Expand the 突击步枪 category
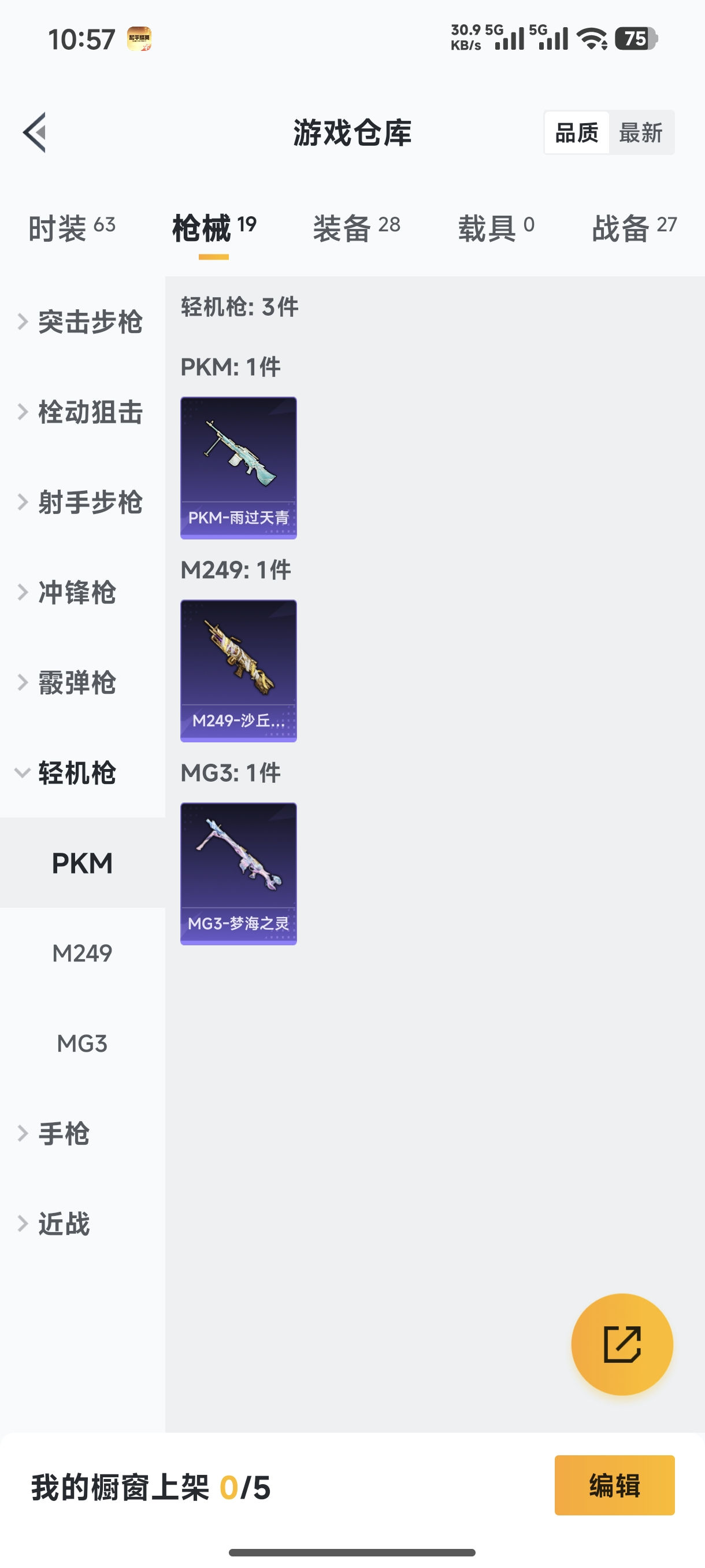Screen dimensions: 705x1568 [x=82, y=323]
